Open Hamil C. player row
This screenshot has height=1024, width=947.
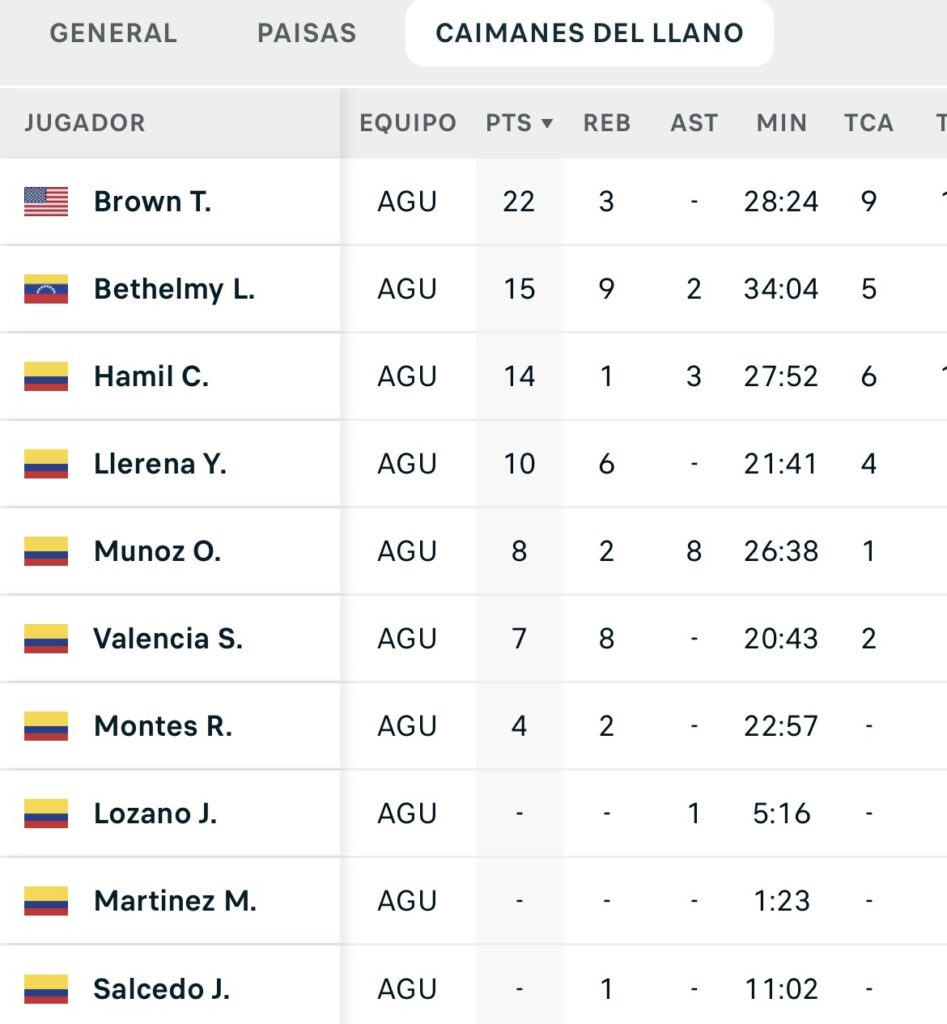pos(151,377)
